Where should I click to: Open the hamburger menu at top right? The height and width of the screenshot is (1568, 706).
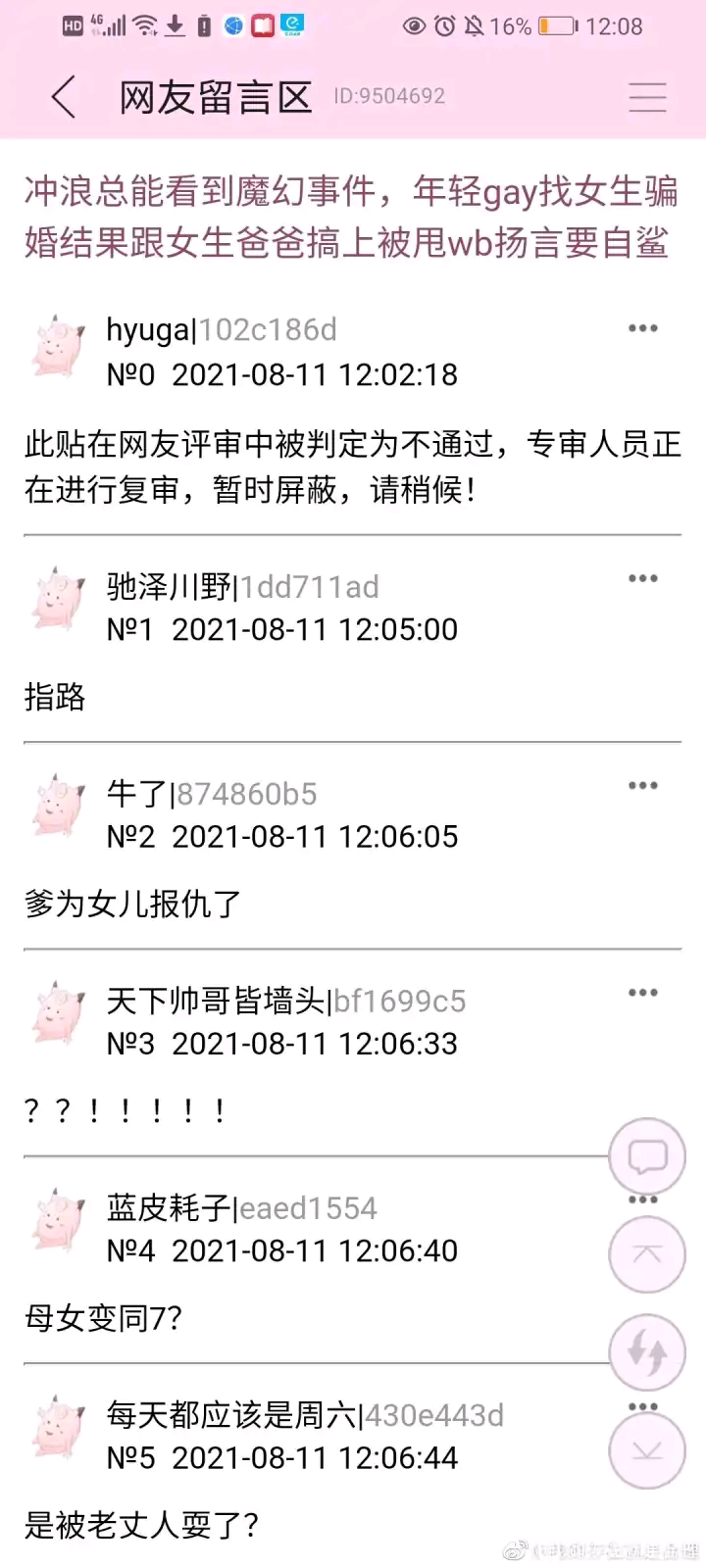[x=646, y=97]
